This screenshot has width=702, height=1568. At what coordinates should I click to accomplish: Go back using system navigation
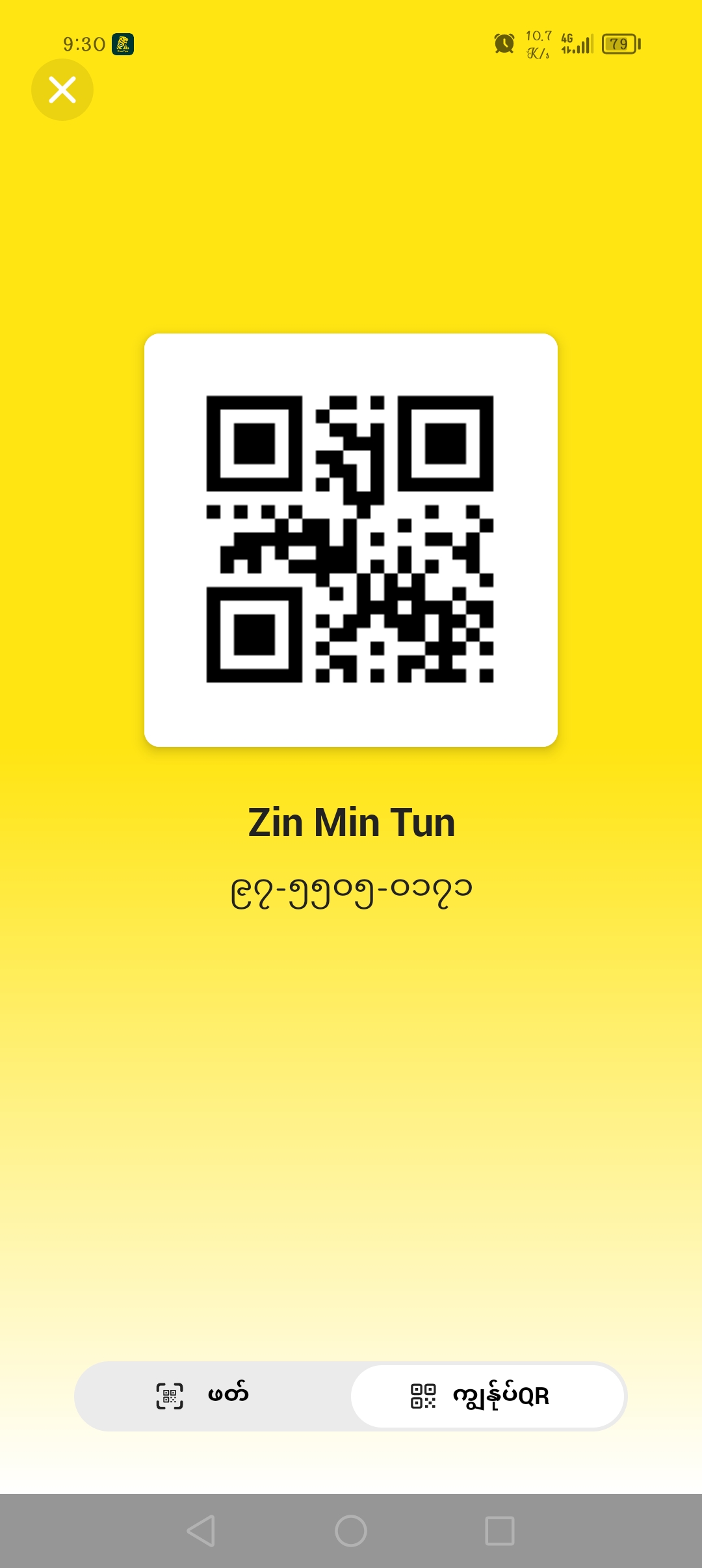[x=201, y=1531]
